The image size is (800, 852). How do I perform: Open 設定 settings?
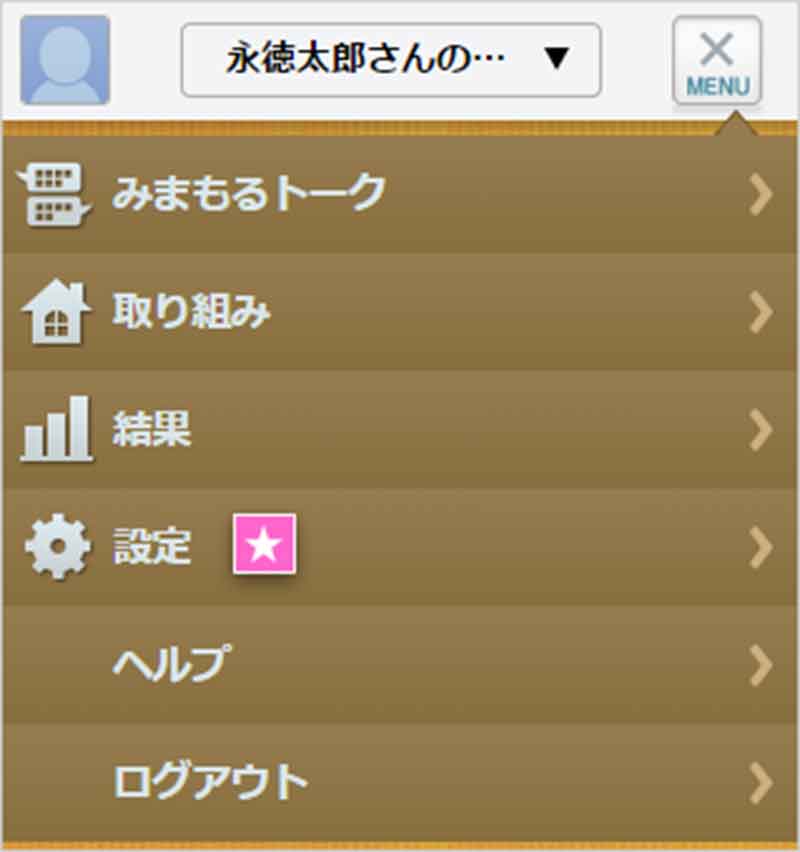[400, 547]
